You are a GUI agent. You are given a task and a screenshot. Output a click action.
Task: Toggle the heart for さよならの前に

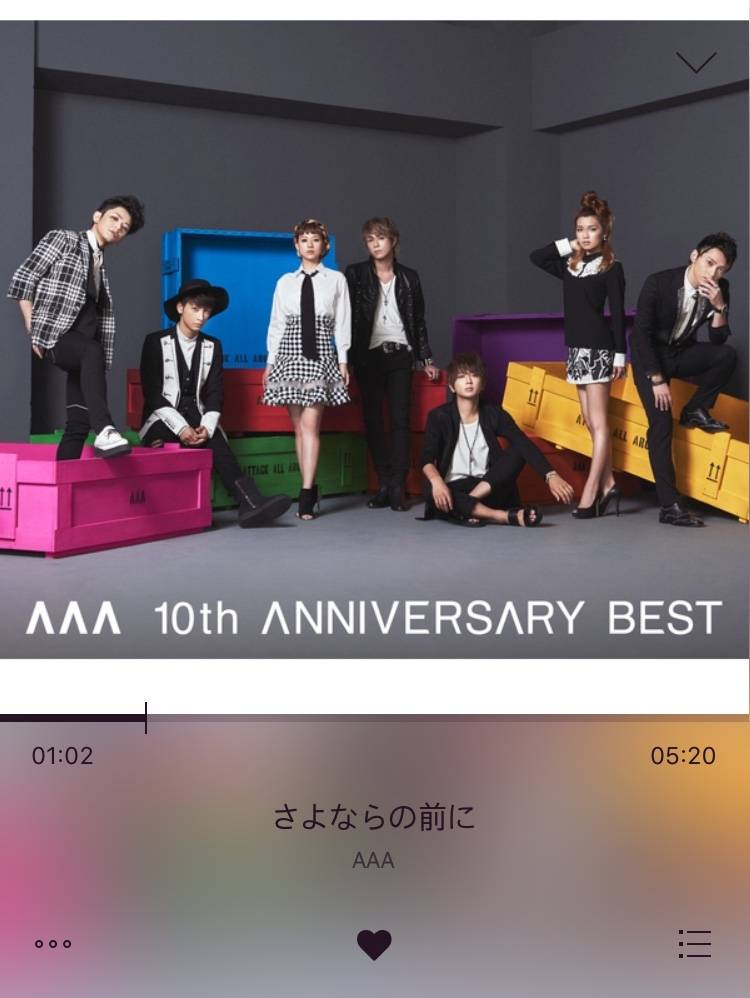coord(374,944)
